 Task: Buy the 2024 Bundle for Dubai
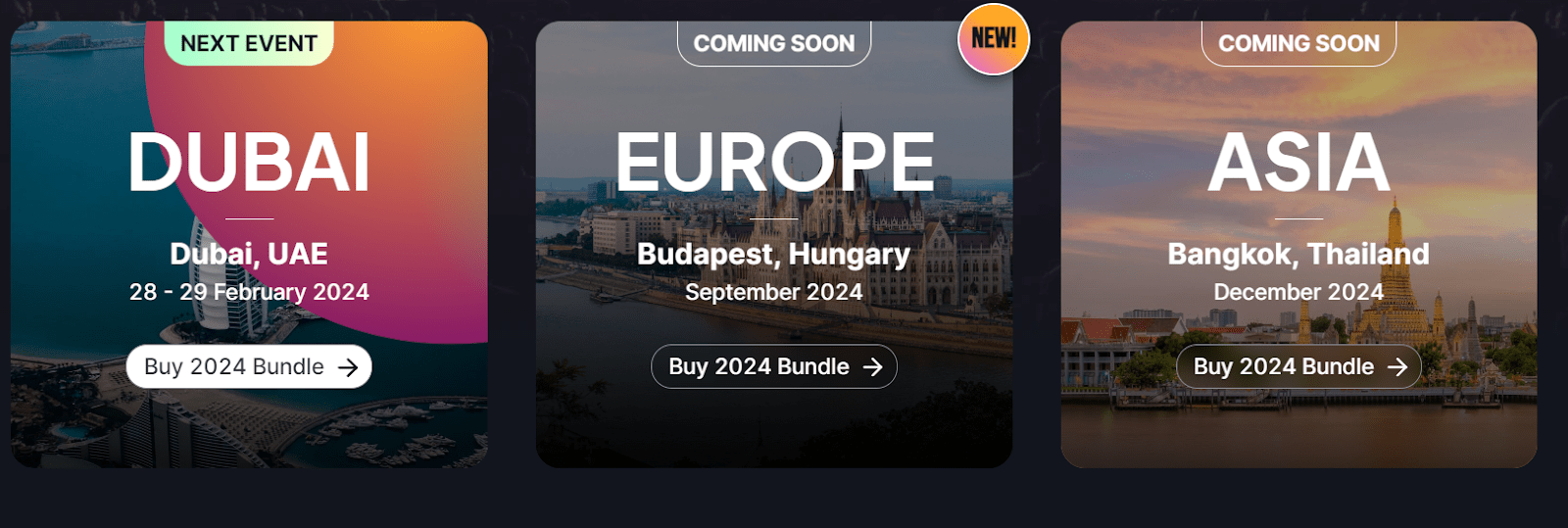(x=249, y=366)
